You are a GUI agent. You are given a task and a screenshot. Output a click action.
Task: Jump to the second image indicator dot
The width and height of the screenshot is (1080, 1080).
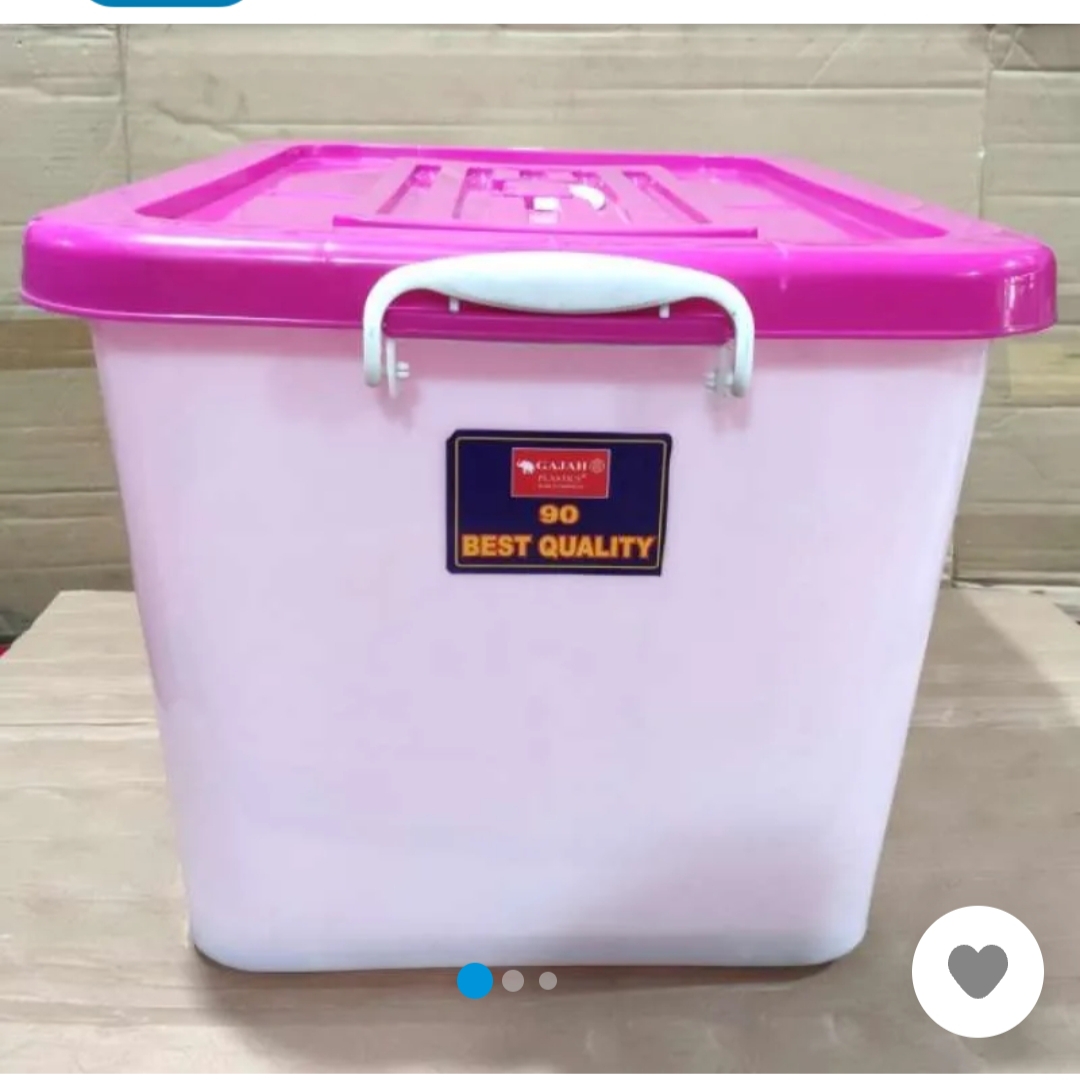pyautogui.click(x=513, y=981)
